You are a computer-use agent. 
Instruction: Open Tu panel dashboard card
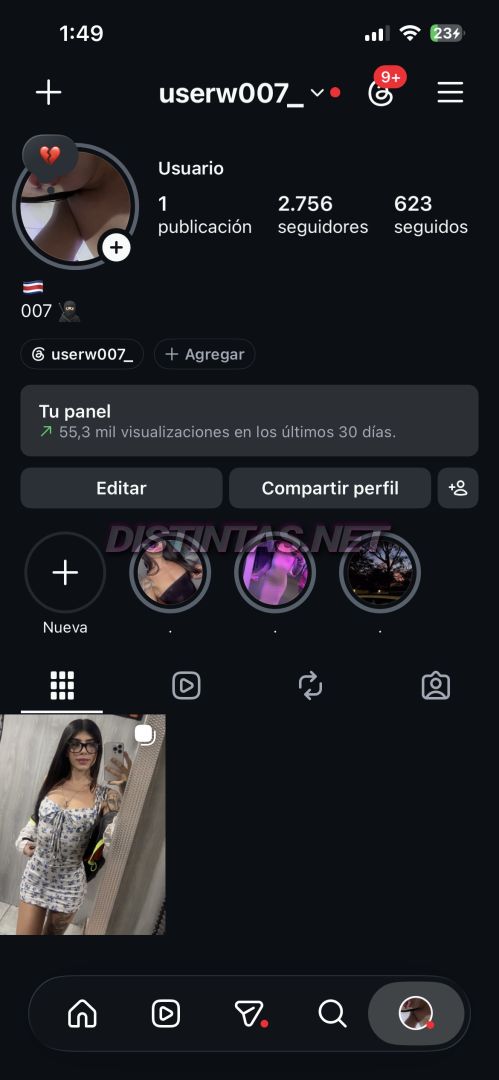(250, 421)
